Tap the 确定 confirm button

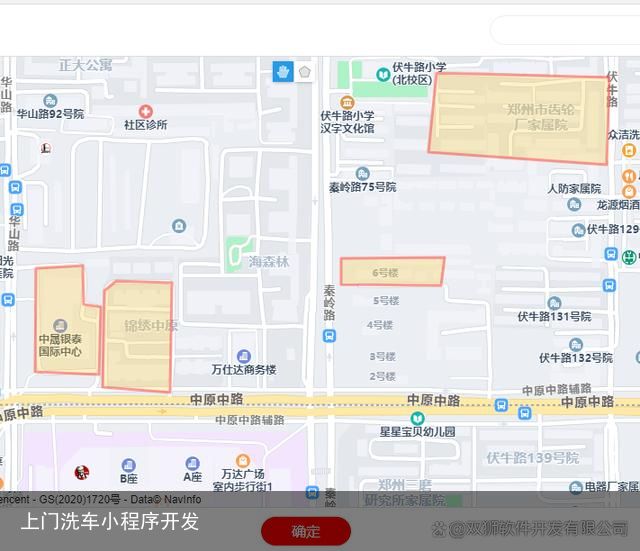pyautogui.click(x=306, y=531)
